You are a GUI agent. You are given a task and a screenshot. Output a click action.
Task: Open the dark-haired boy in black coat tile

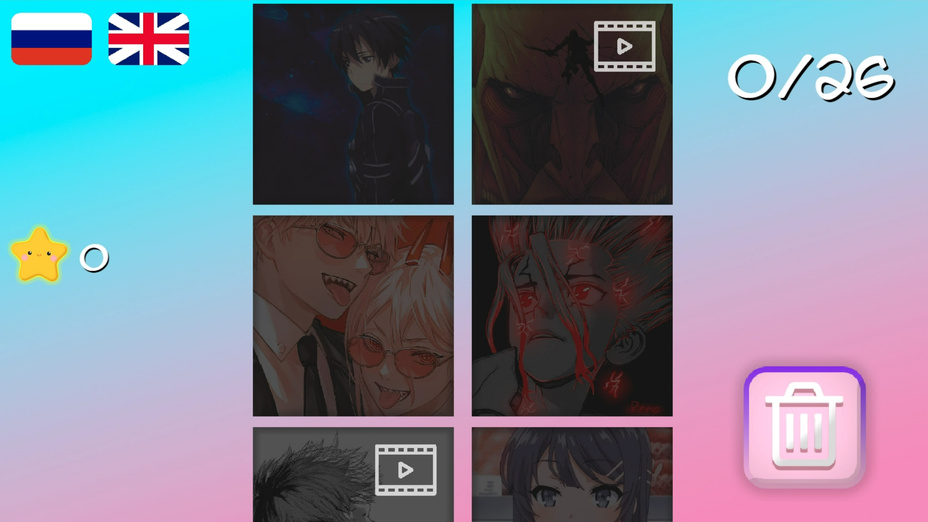[x=353, y=104]
